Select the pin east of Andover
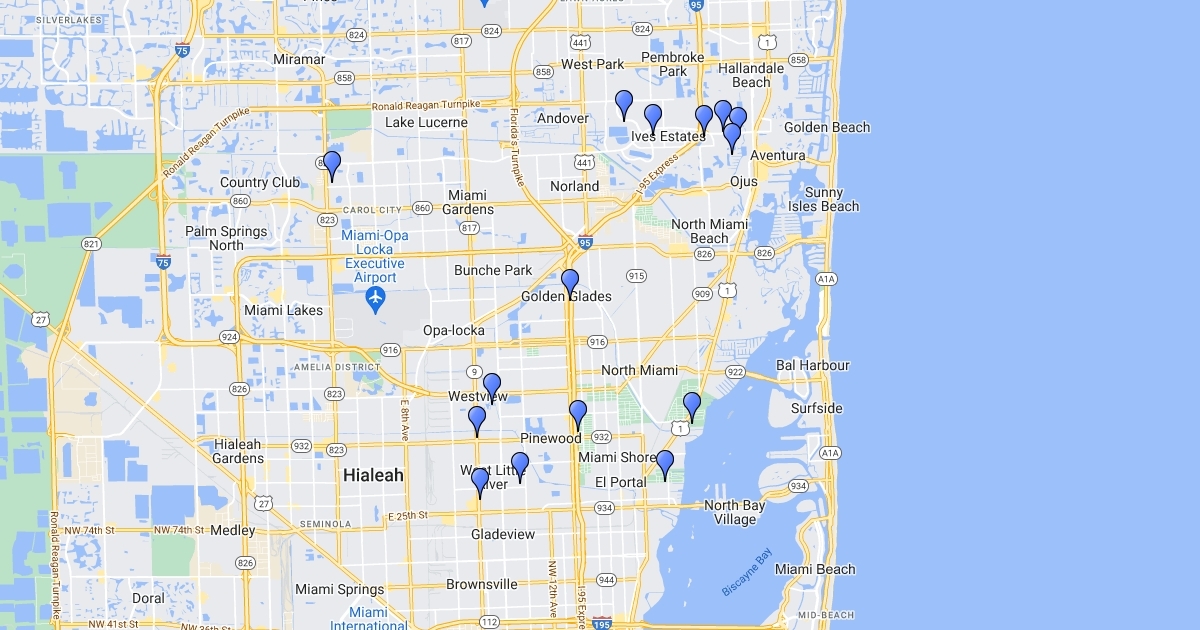 [624, 103]
